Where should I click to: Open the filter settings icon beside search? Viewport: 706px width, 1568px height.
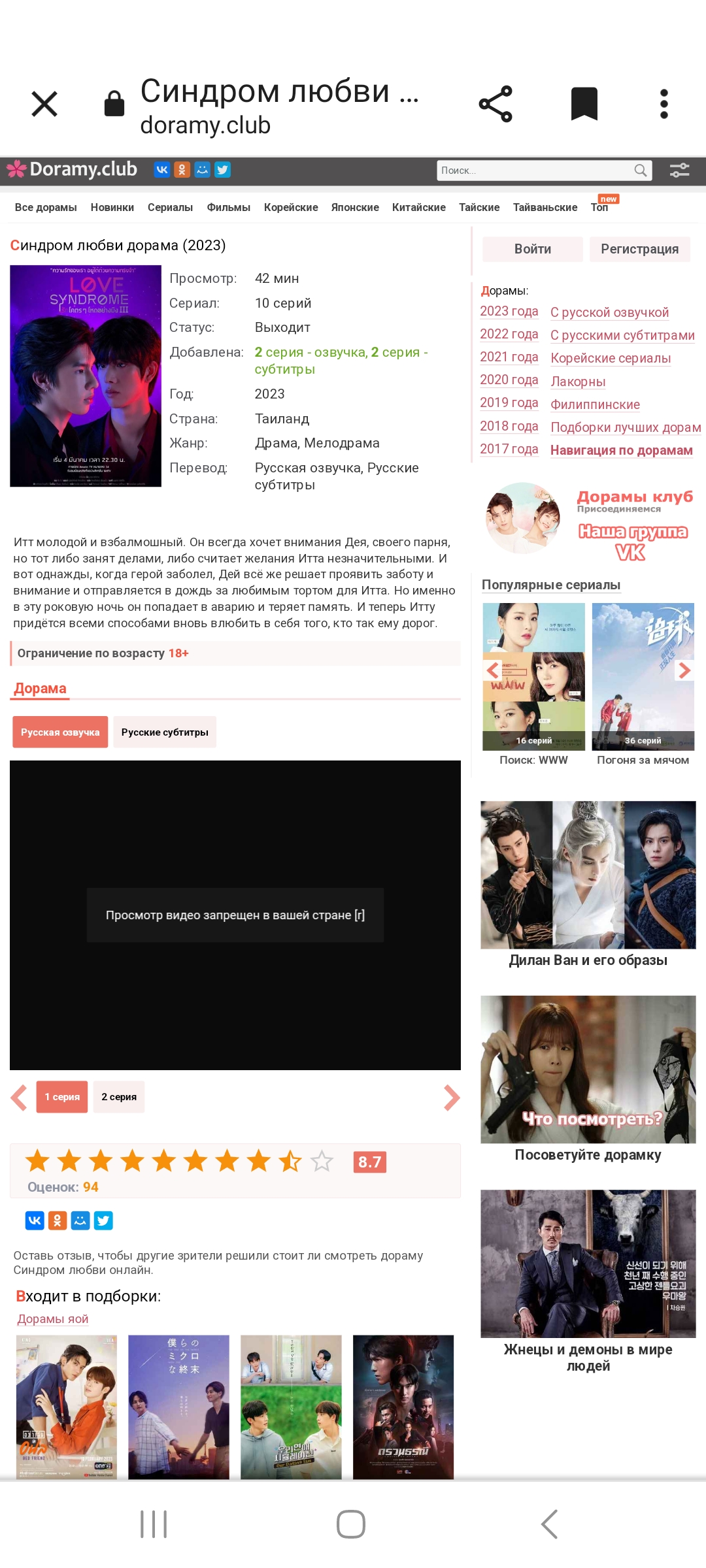[x=679, y=171]
